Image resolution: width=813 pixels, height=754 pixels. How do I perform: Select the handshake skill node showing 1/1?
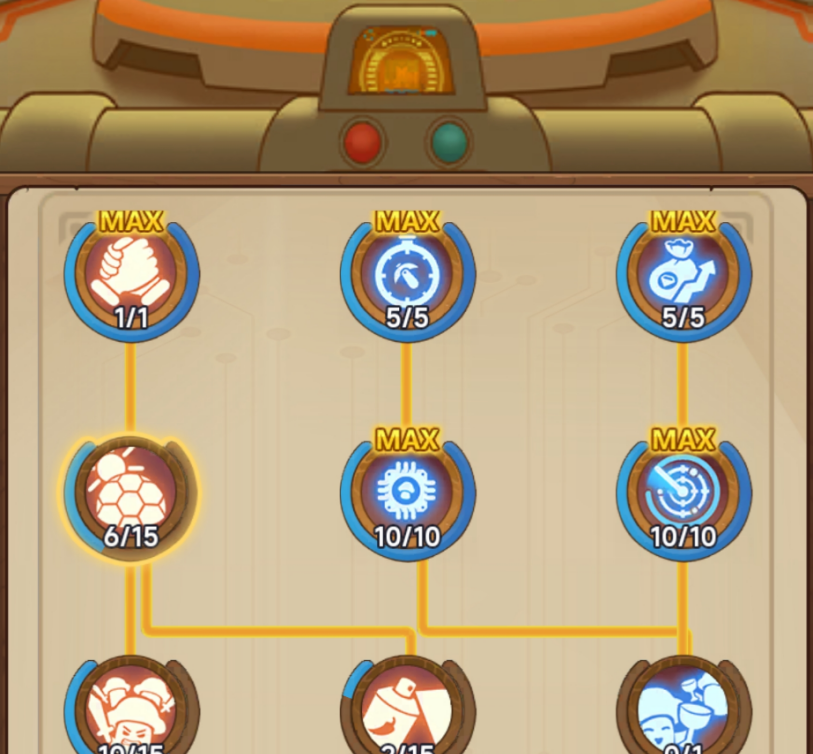(131, 274)
